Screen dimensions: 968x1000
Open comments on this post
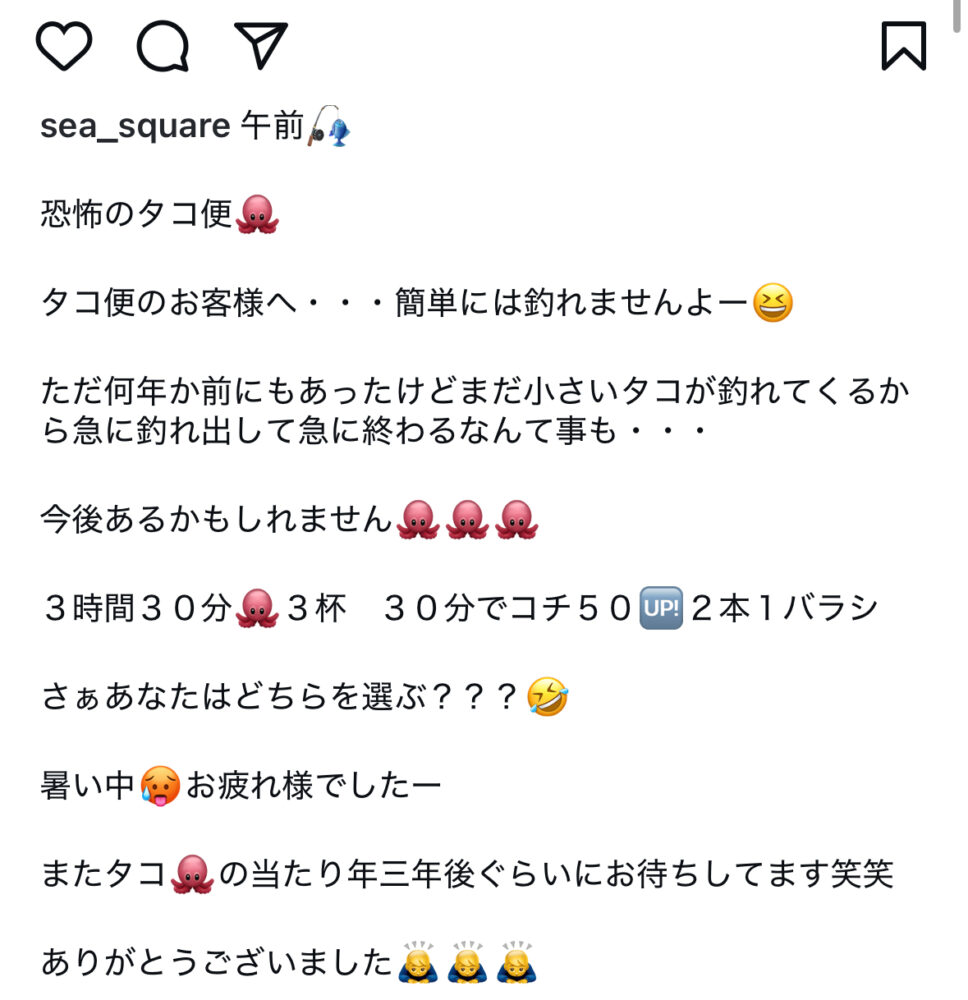click(163, 46)
